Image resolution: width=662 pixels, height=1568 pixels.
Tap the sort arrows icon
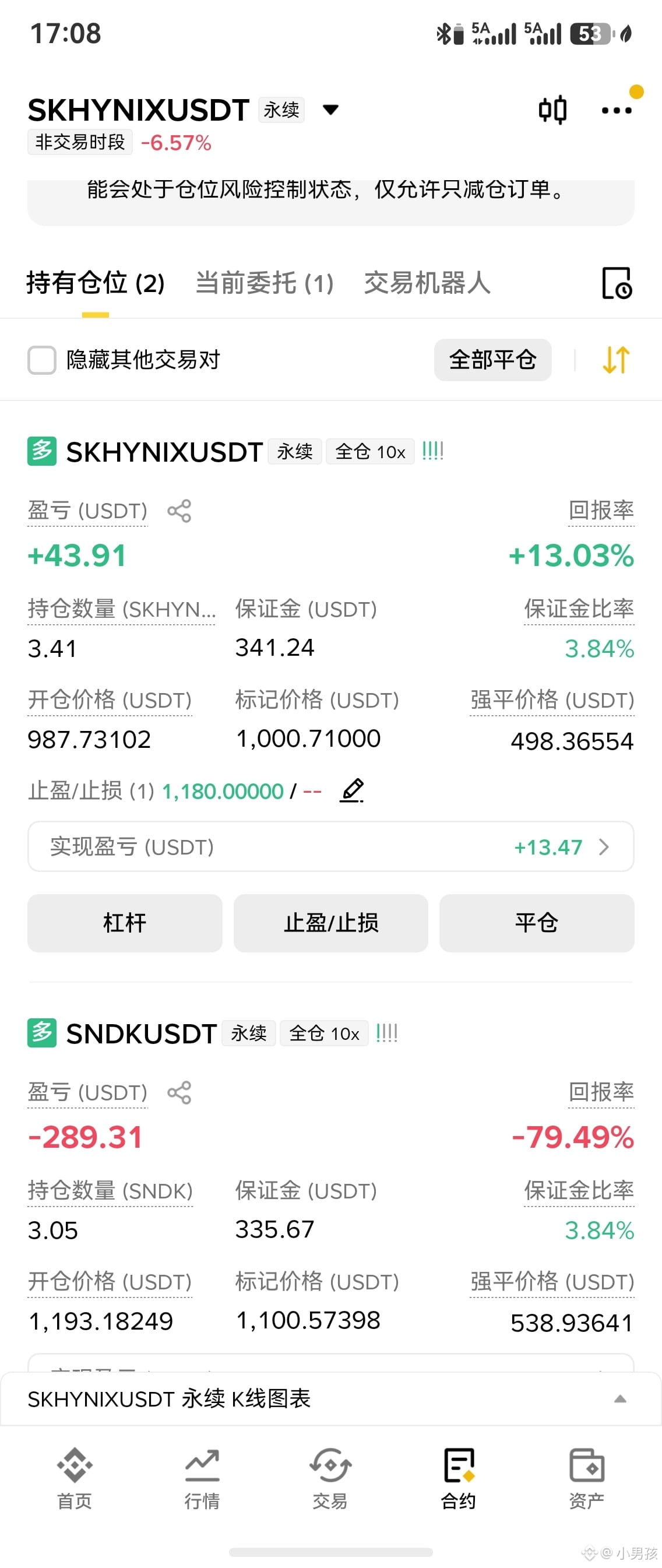point(617,360)
